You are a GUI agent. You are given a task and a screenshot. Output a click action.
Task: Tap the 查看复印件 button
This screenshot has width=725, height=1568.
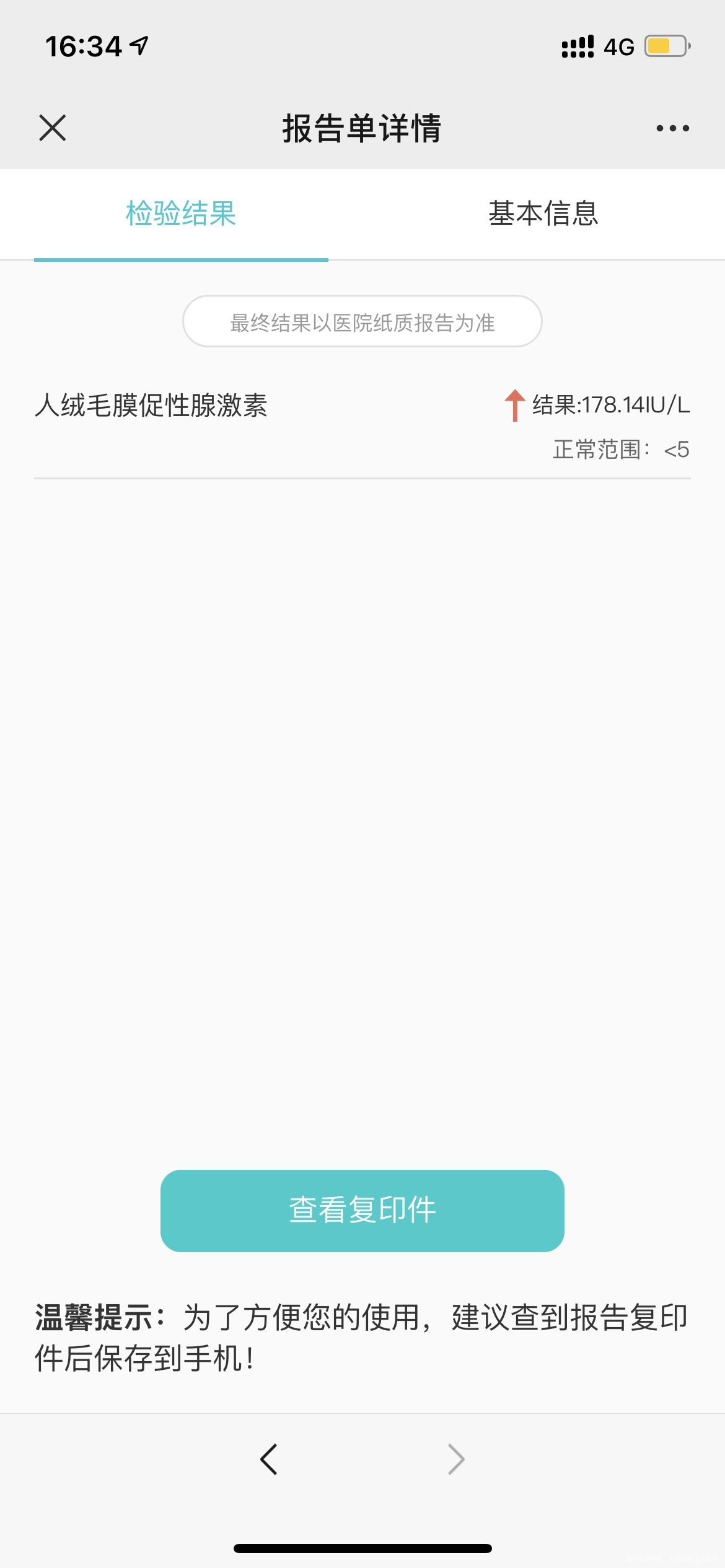coord(362,1210)
